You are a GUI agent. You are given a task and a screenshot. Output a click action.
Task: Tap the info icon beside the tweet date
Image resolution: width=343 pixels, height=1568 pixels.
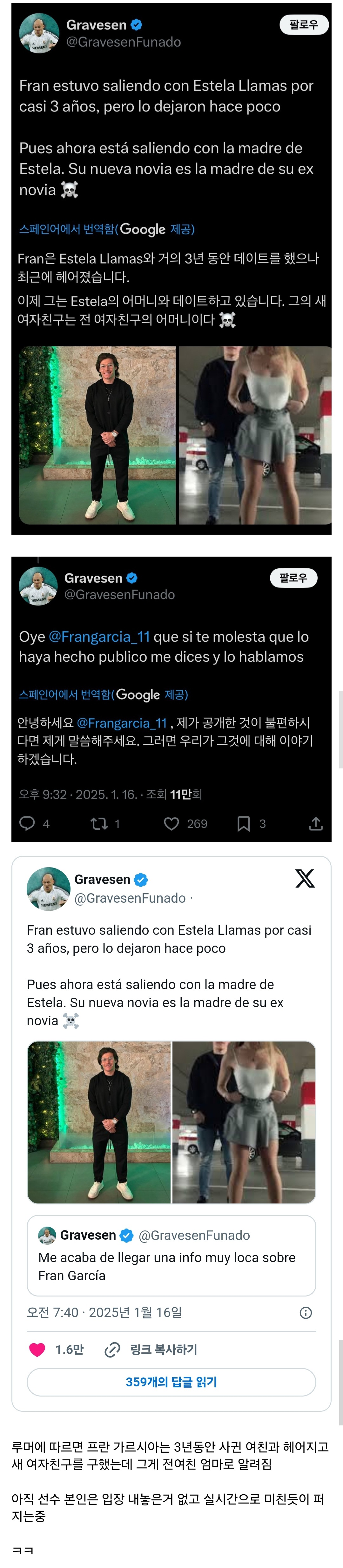pos(306,1313)
